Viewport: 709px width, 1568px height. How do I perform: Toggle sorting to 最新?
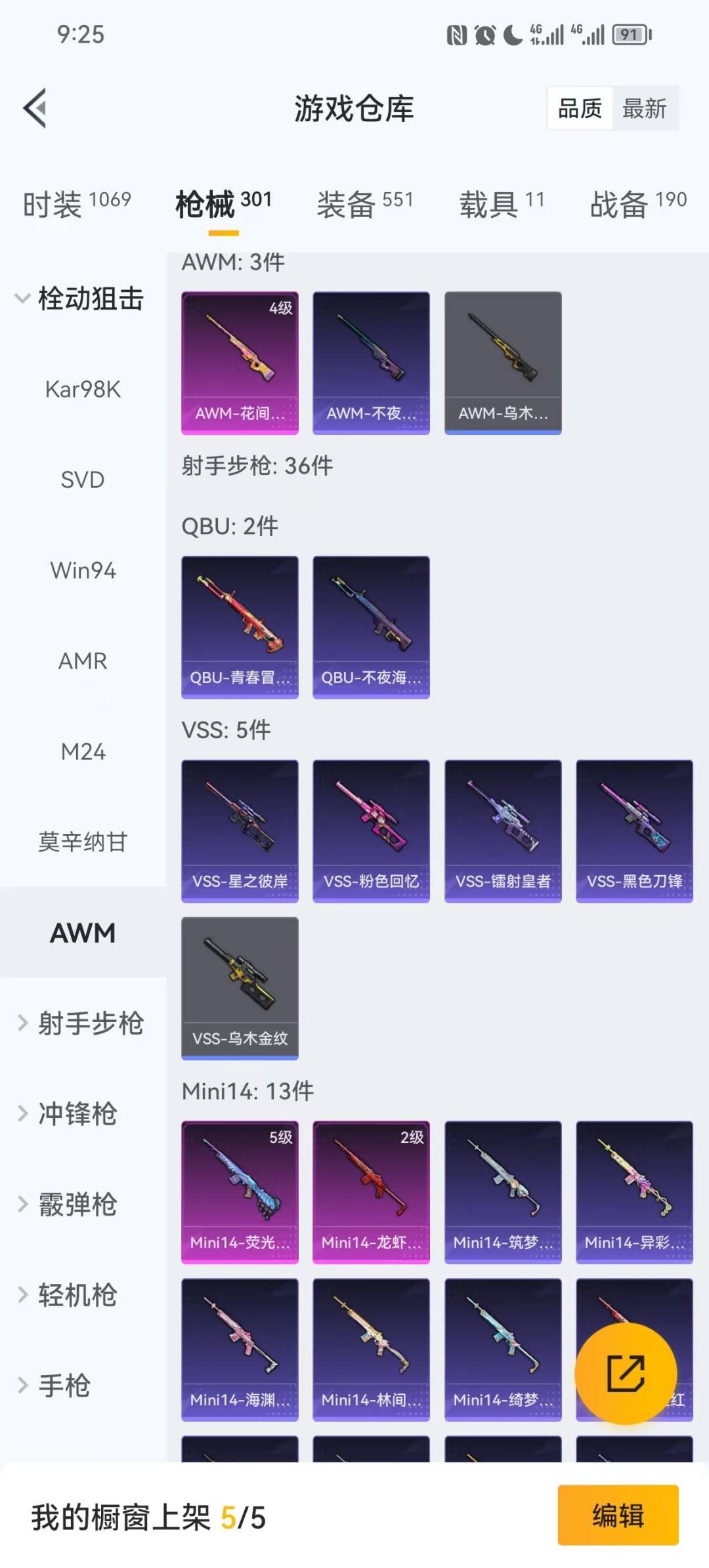pos(646,108)
